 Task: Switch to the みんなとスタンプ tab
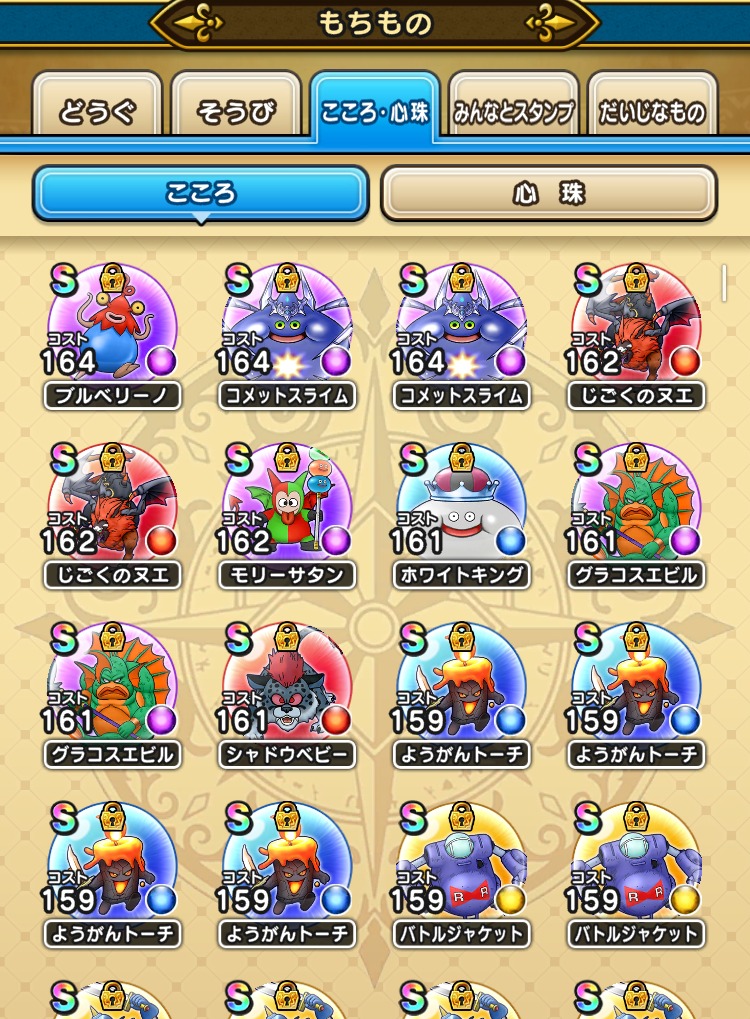tap(514, 111)
